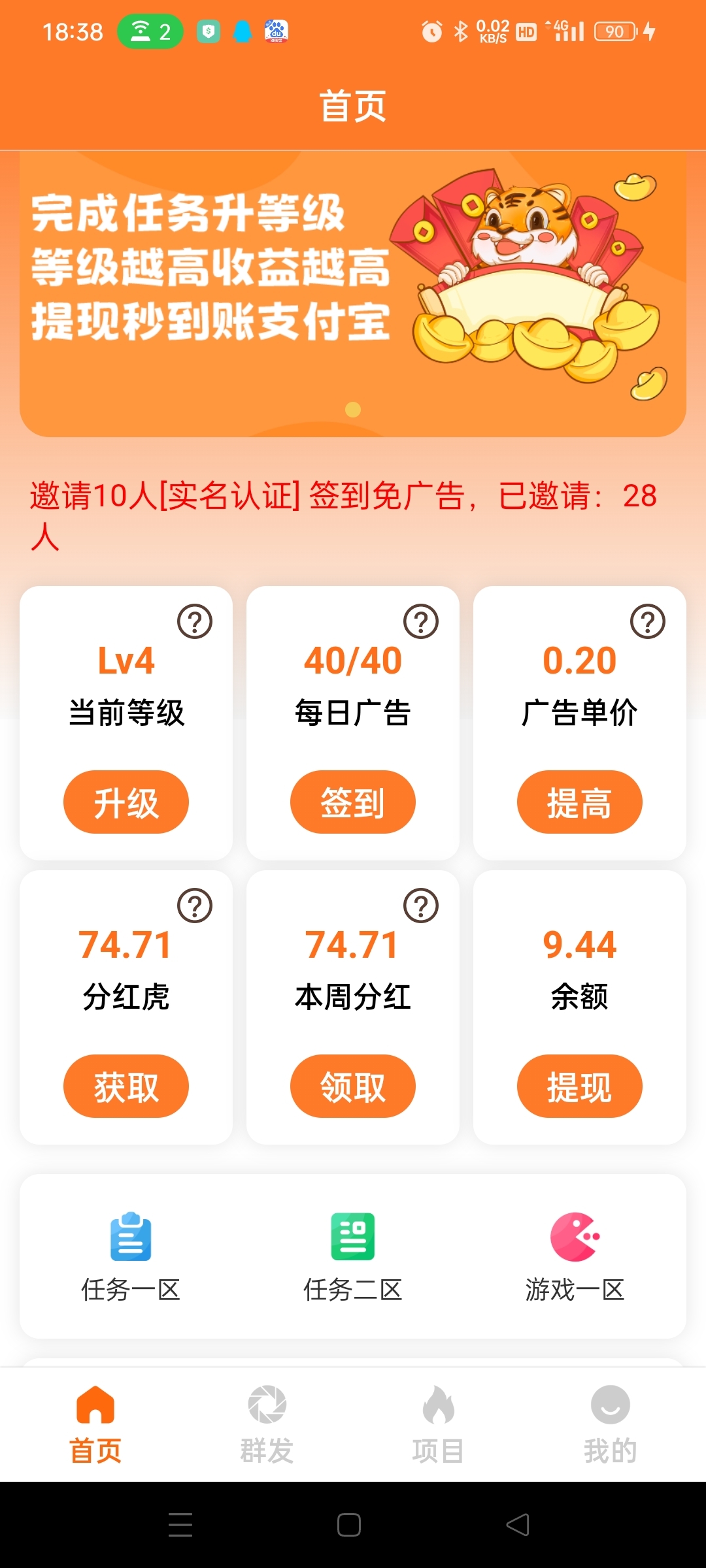Show help for 广告单价
The image size is (706, 1568).
click(648, 621)
